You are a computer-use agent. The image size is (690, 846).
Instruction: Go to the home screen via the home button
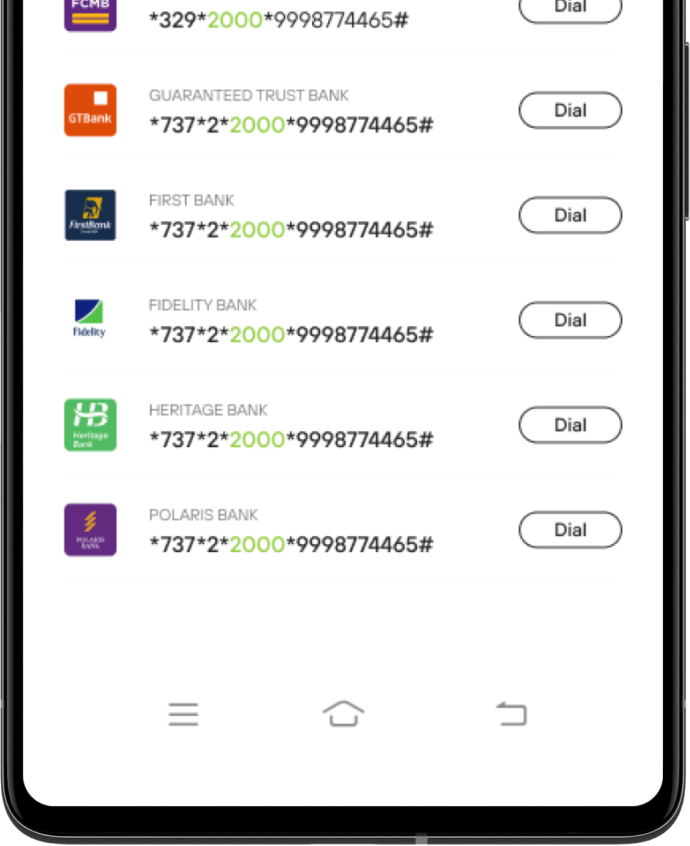click(x=343, y=714)
